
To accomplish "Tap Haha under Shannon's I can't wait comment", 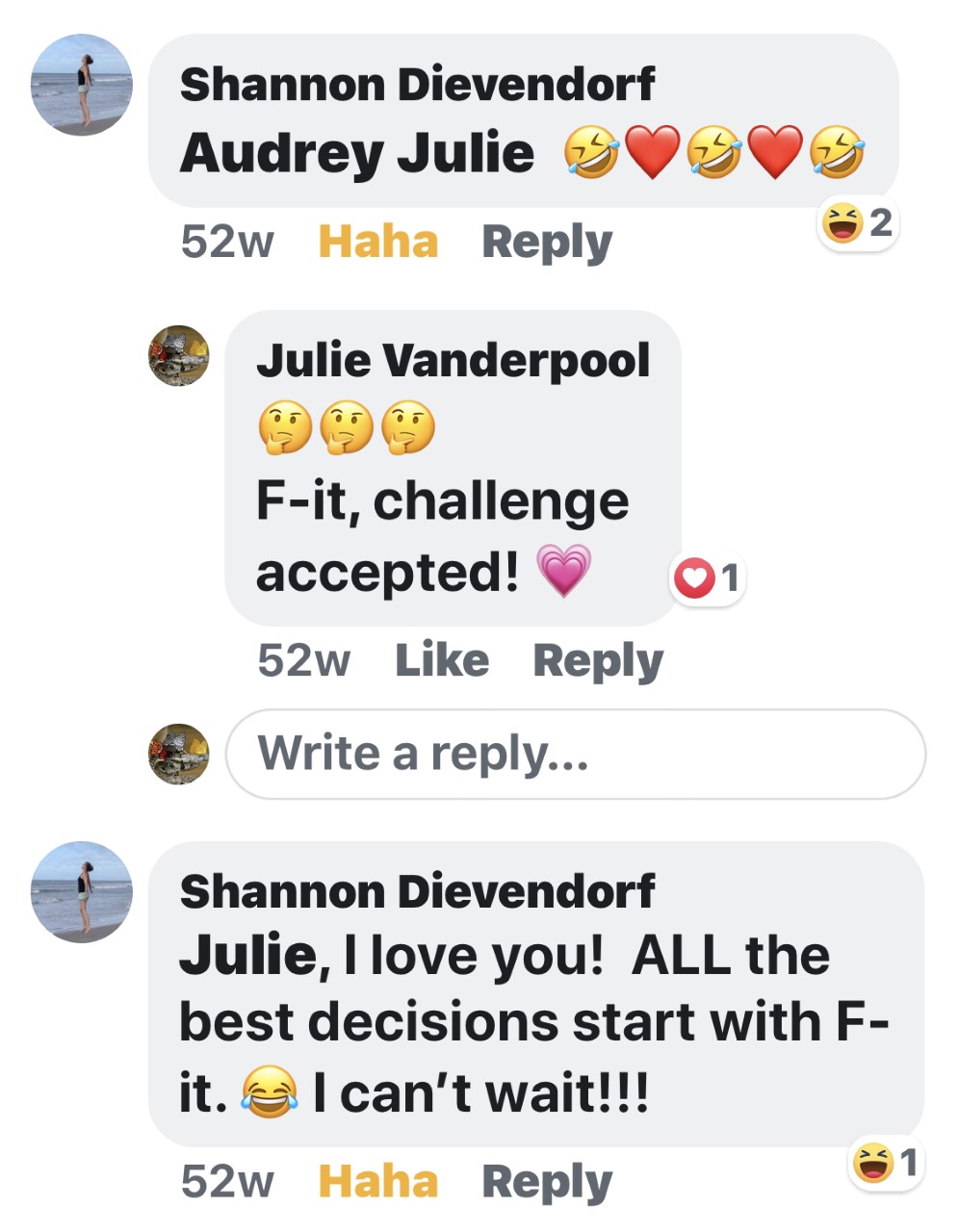I will [x=377, y=1181].
